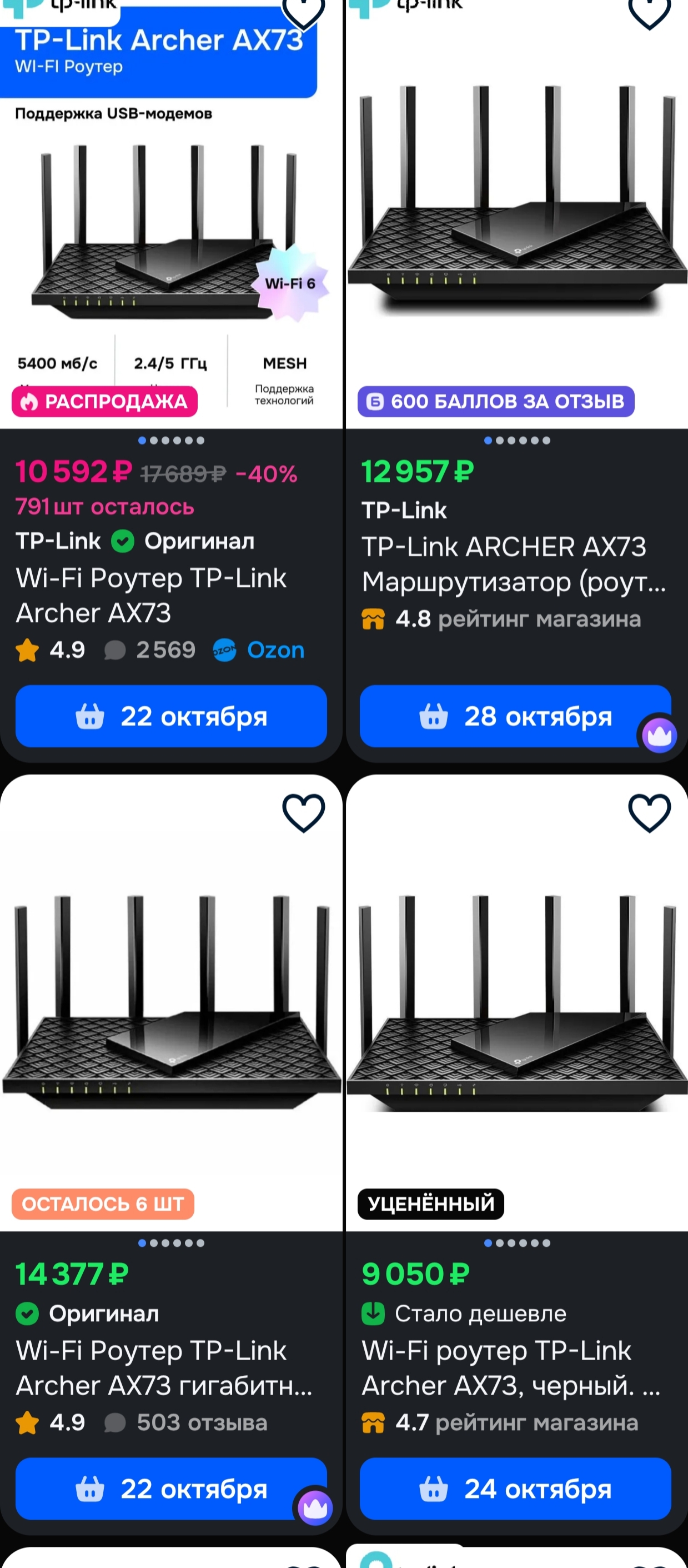
Task: Add the 10 592 ₽ router to favorites
Action: [x=303, y=12]
